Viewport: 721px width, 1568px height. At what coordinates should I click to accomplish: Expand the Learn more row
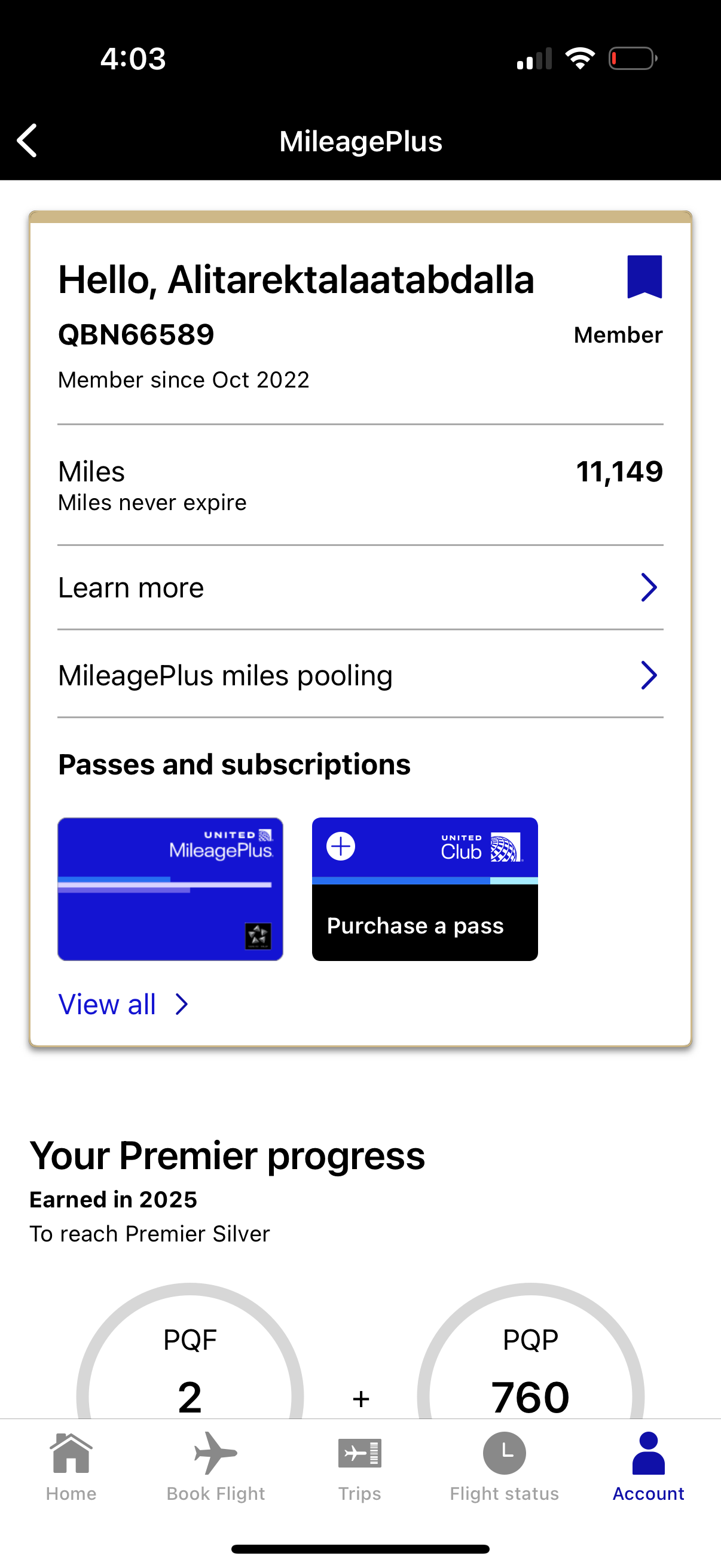click(x=360, y=587)
